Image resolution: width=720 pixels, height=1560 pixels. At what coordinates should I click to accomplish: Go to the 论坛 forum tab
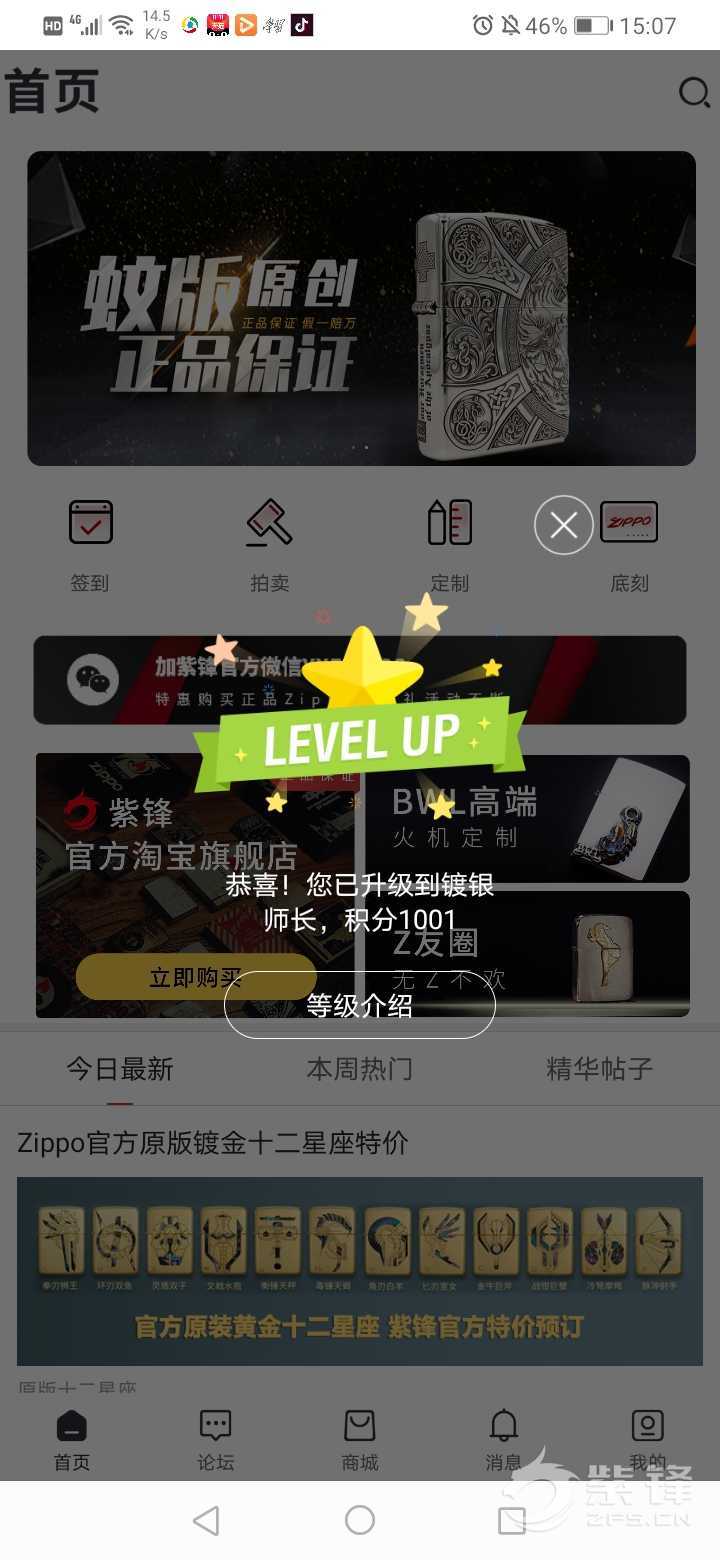pyautogui.click(x=216, y=1441)
